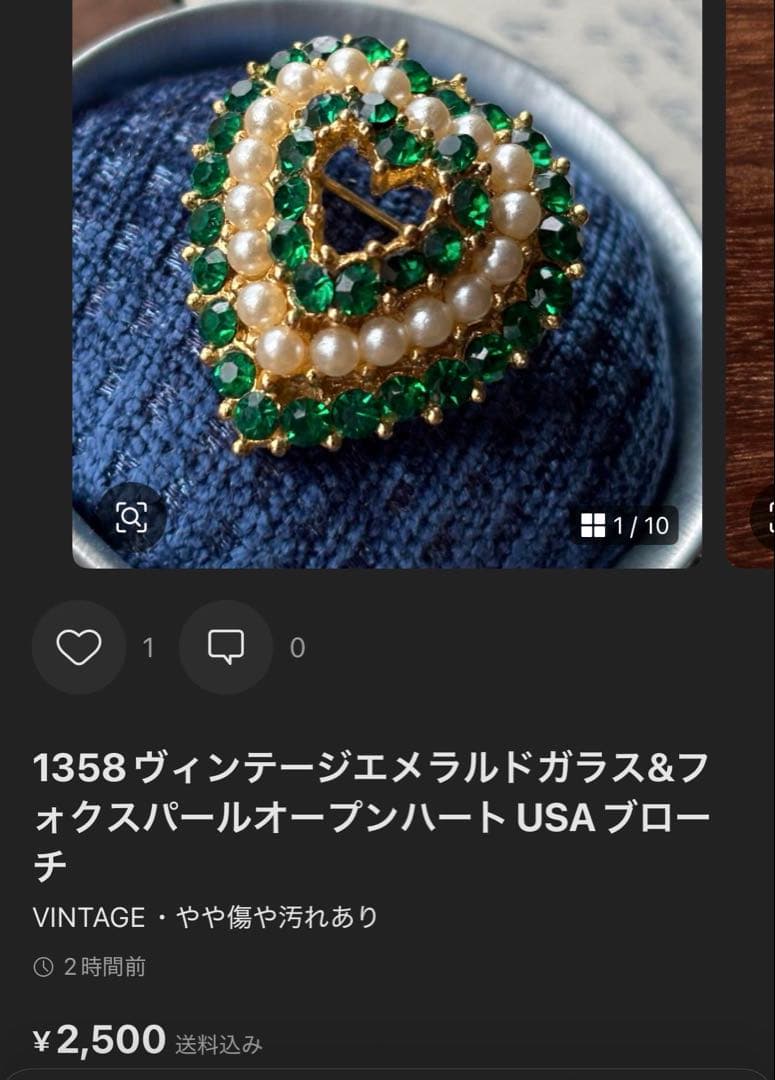Viewport: 775px width, 1080px height.
Task: Toggle favorite status on this brooch listing
Action: pyautogui.click(x=79, y=649)
